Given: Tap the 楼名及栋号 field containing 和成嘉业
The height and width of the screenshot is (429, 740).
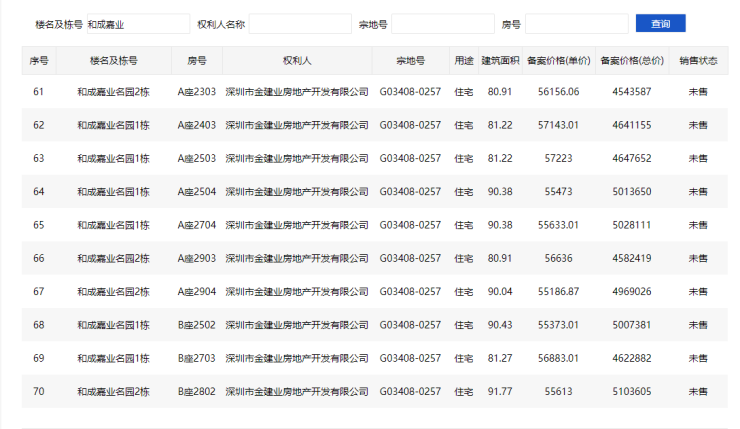Looking at the screenshot, I should tap(137, 23).
